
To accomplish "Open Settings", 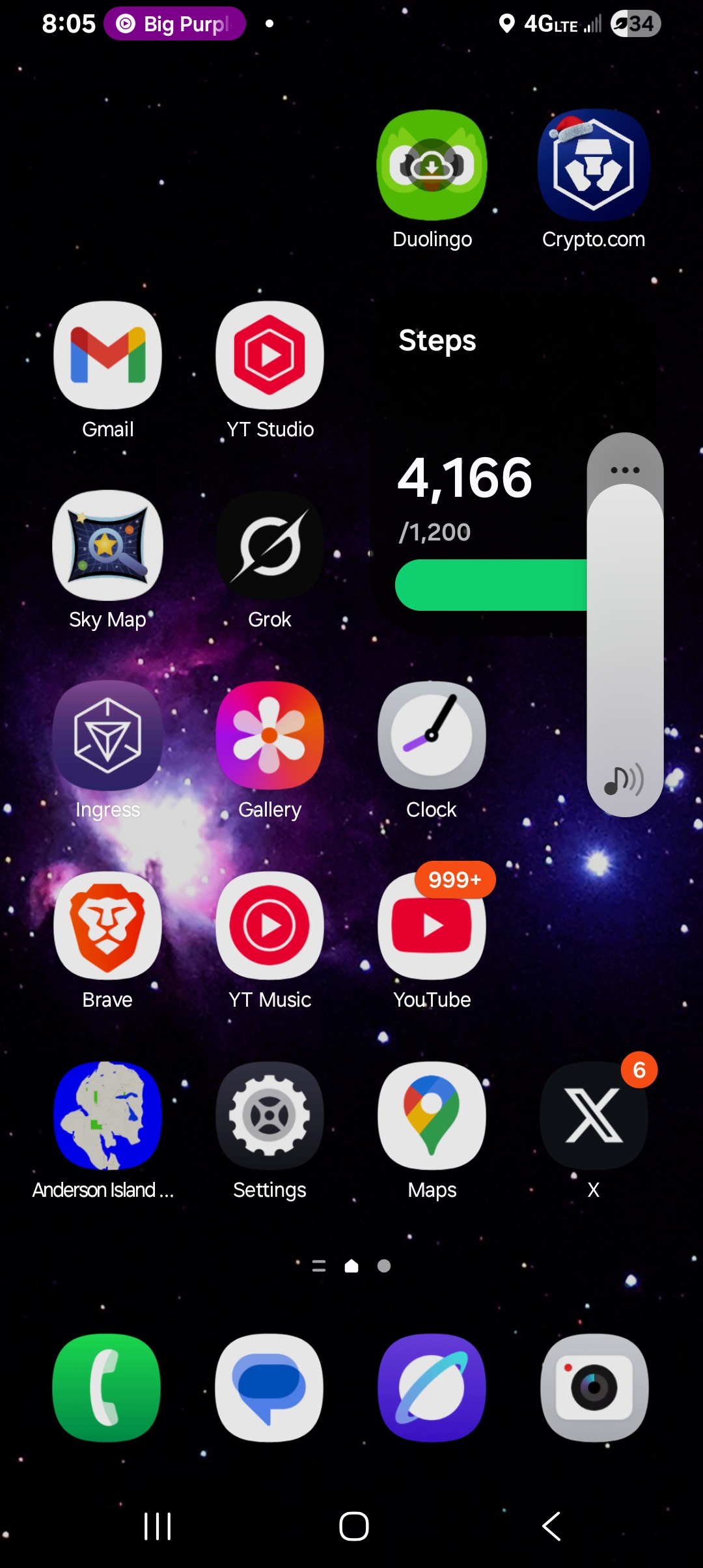I will (269, 1115).
